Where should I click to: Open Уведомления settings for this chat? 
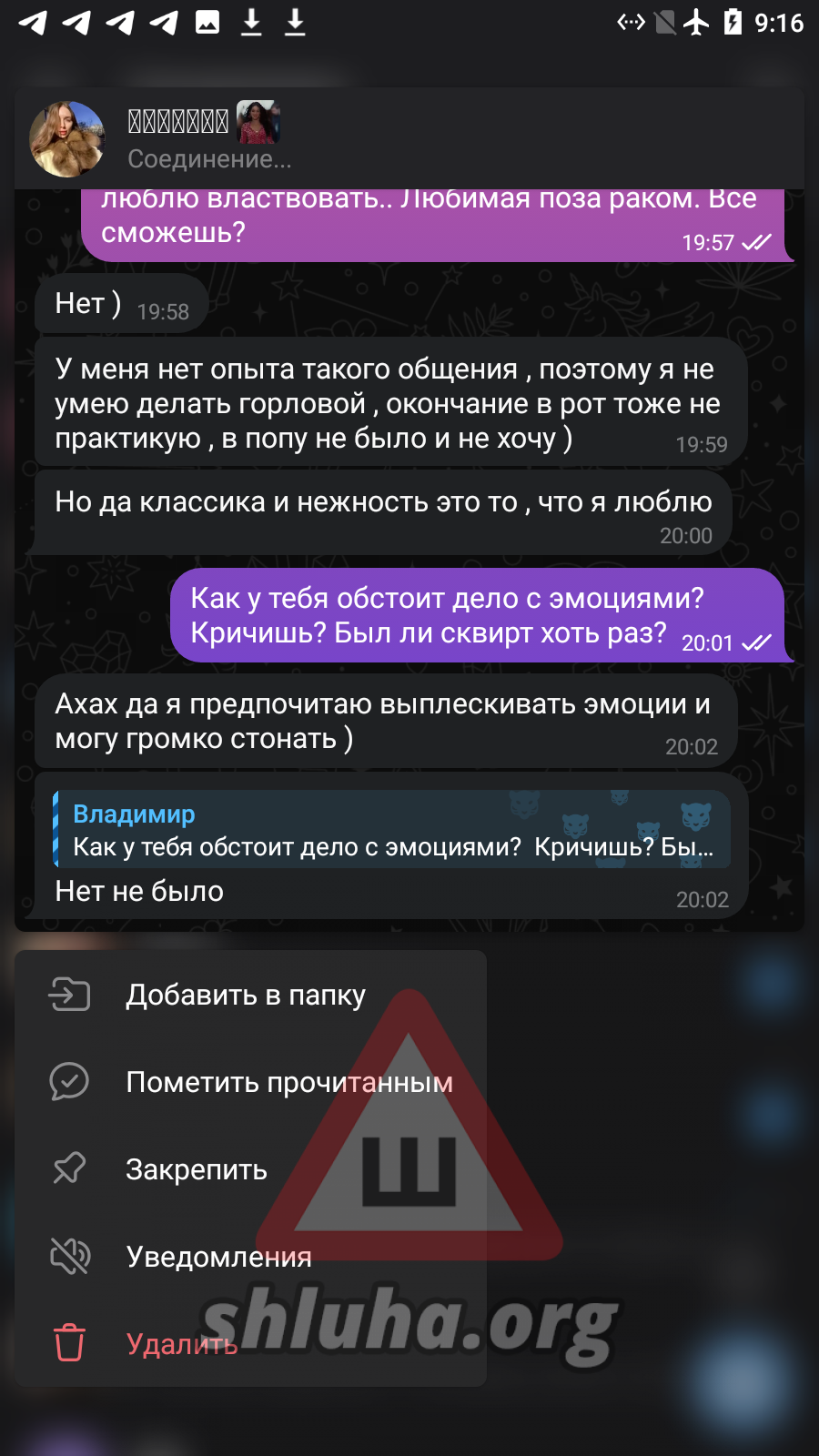pyautogui.click(x=218, y=1257)
